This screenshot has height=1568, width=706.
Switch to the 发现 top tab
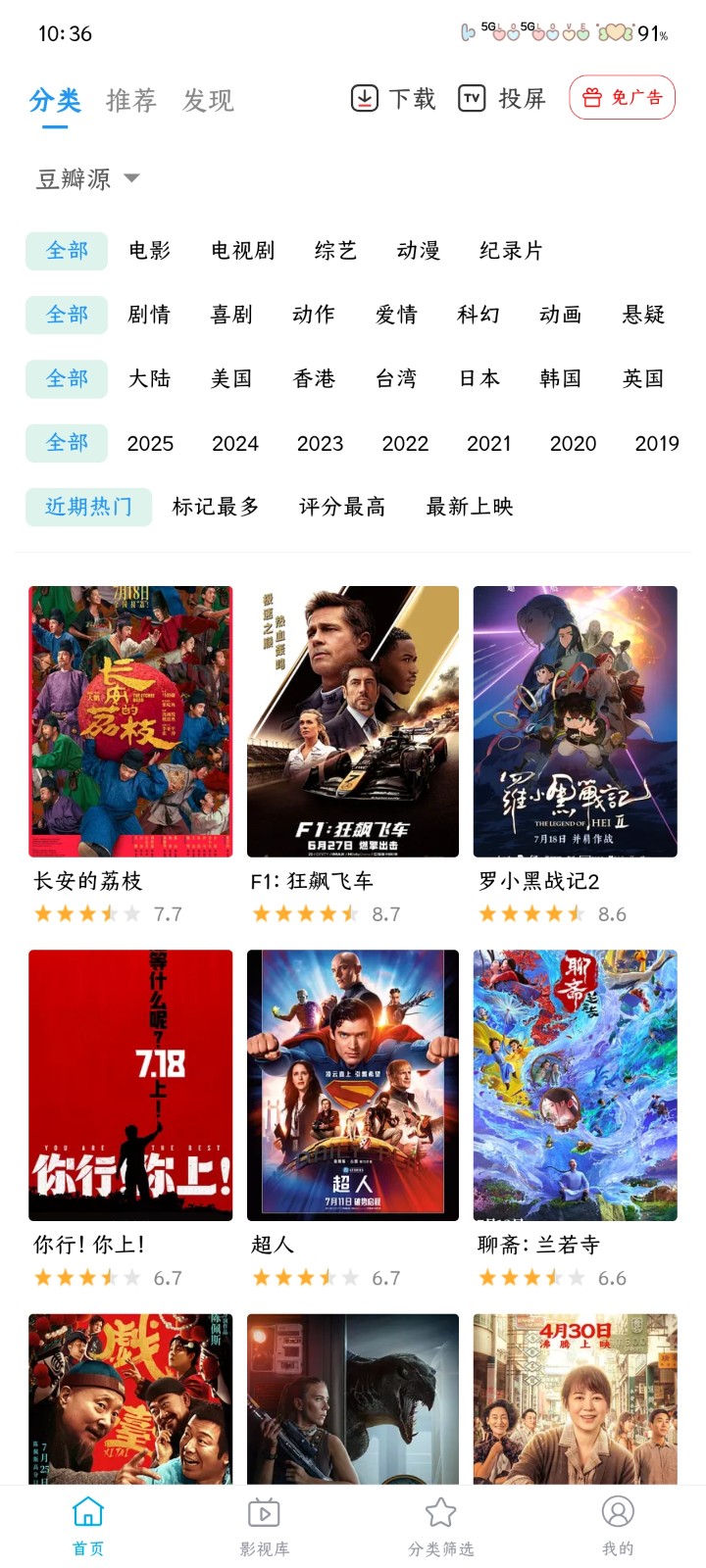click(x=208, y=100)
